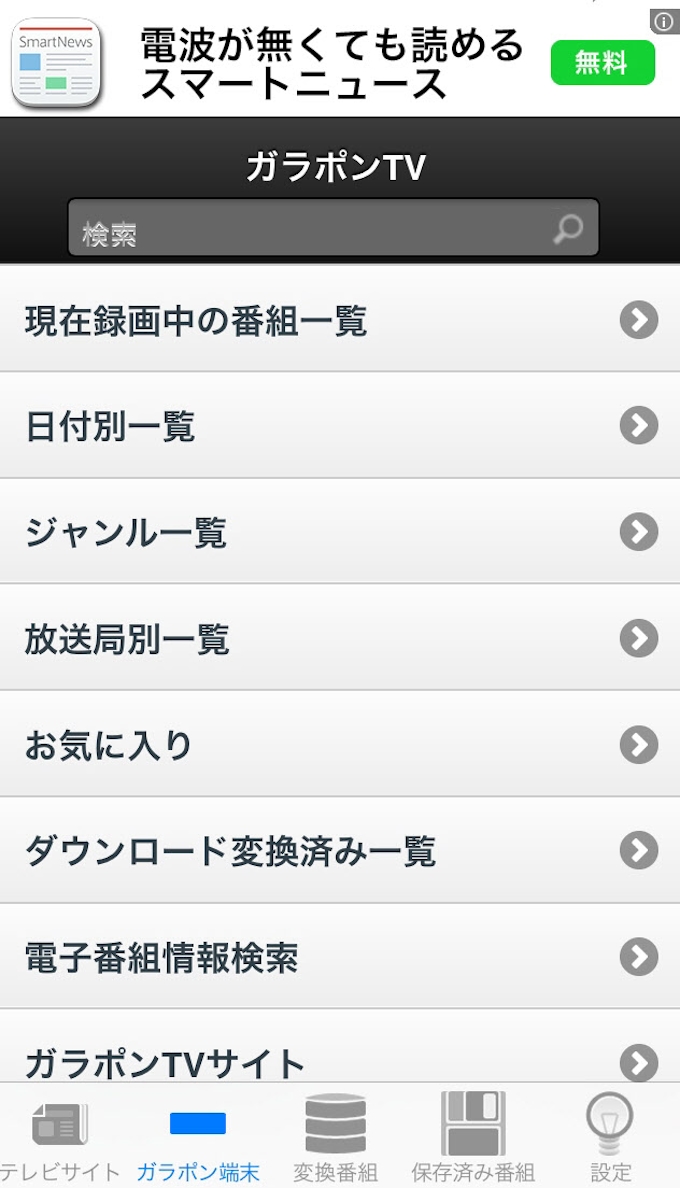Open ガラポンTVサイト

click(x=340, y=1058)
